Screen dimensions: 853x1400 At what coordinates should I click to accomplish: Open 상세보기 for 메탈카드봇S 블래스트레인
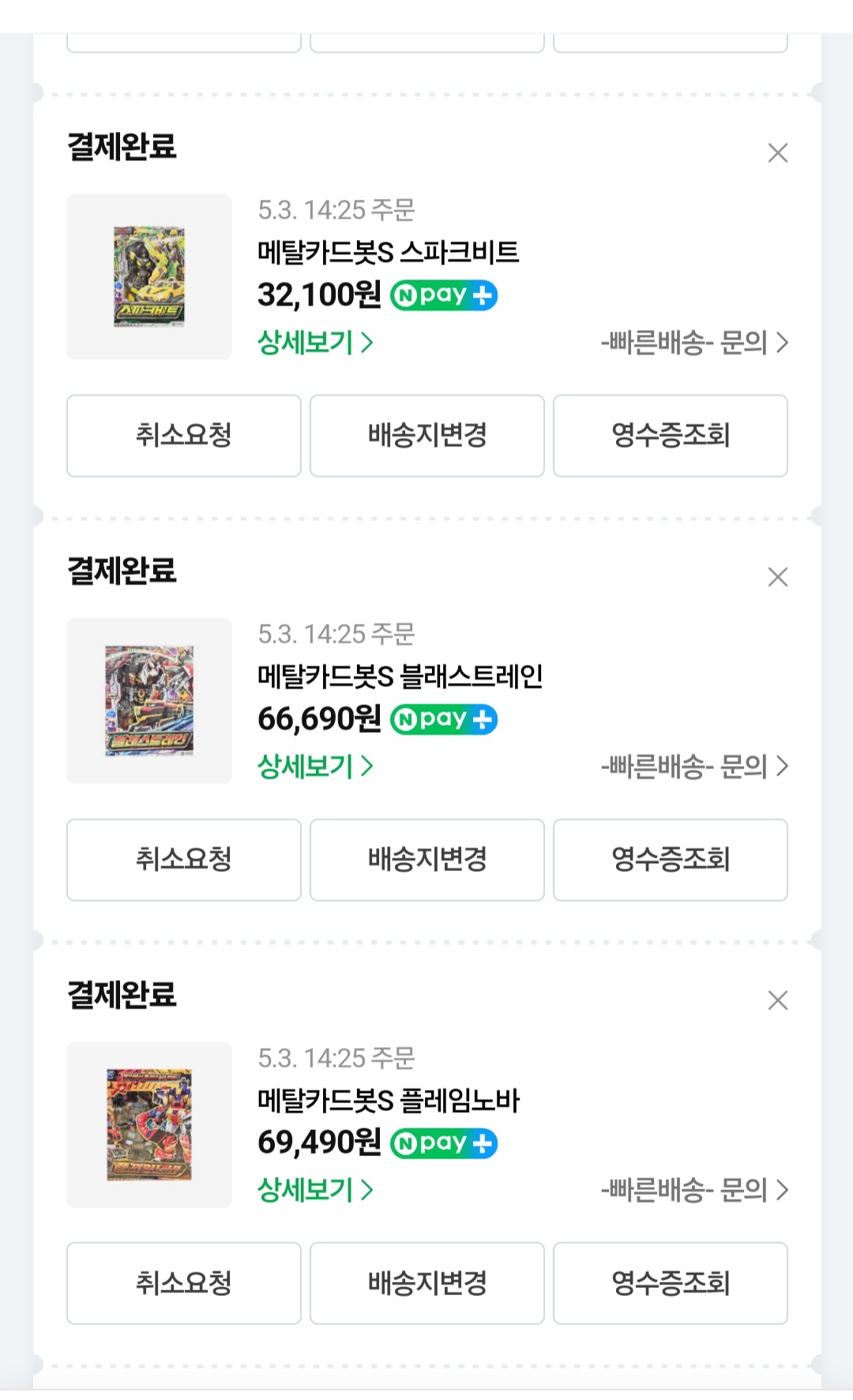[x=315, y=766]
